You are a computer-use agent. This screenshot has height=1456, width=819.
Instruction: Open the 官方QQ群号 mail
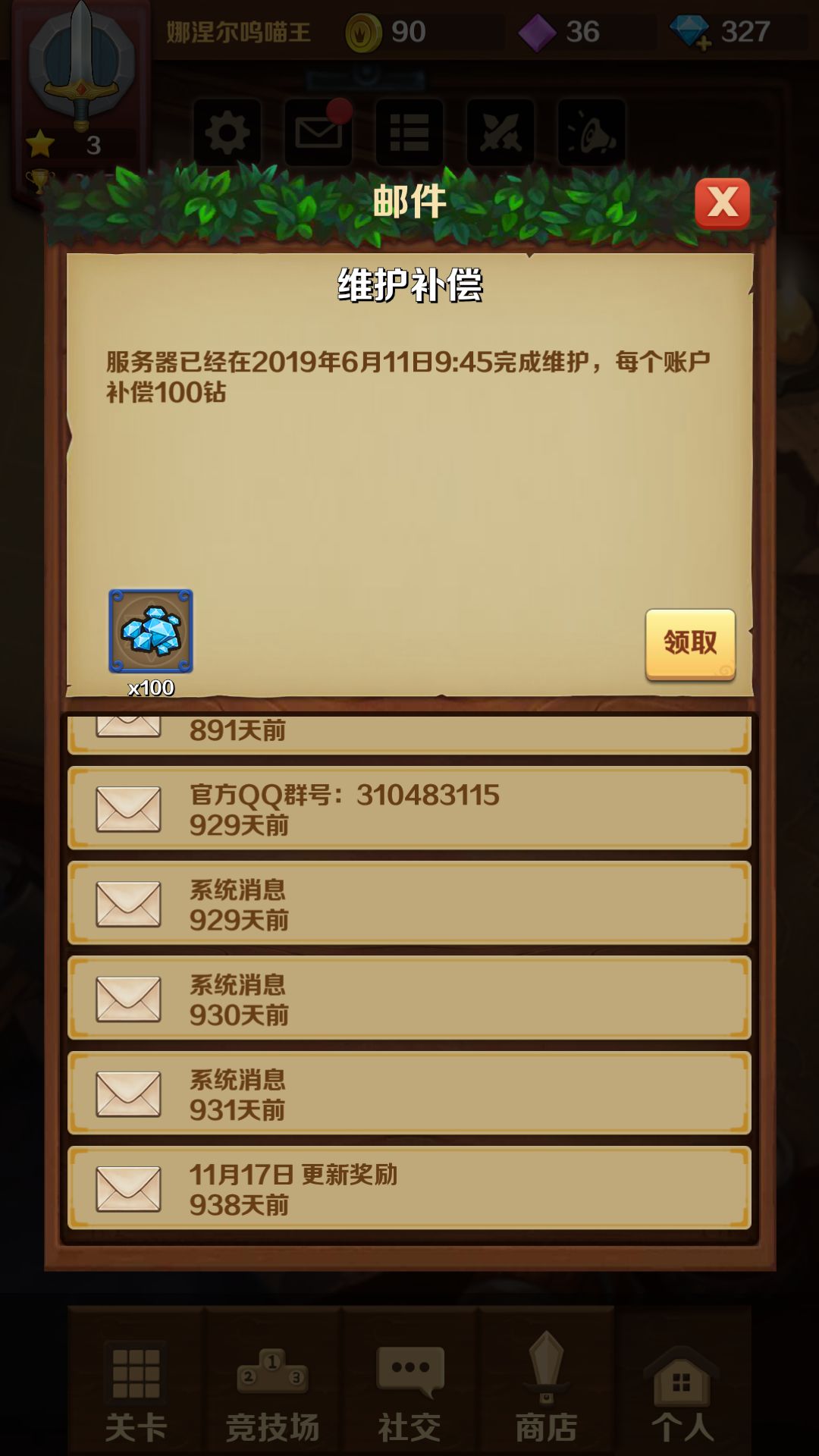tap(409, 808)
